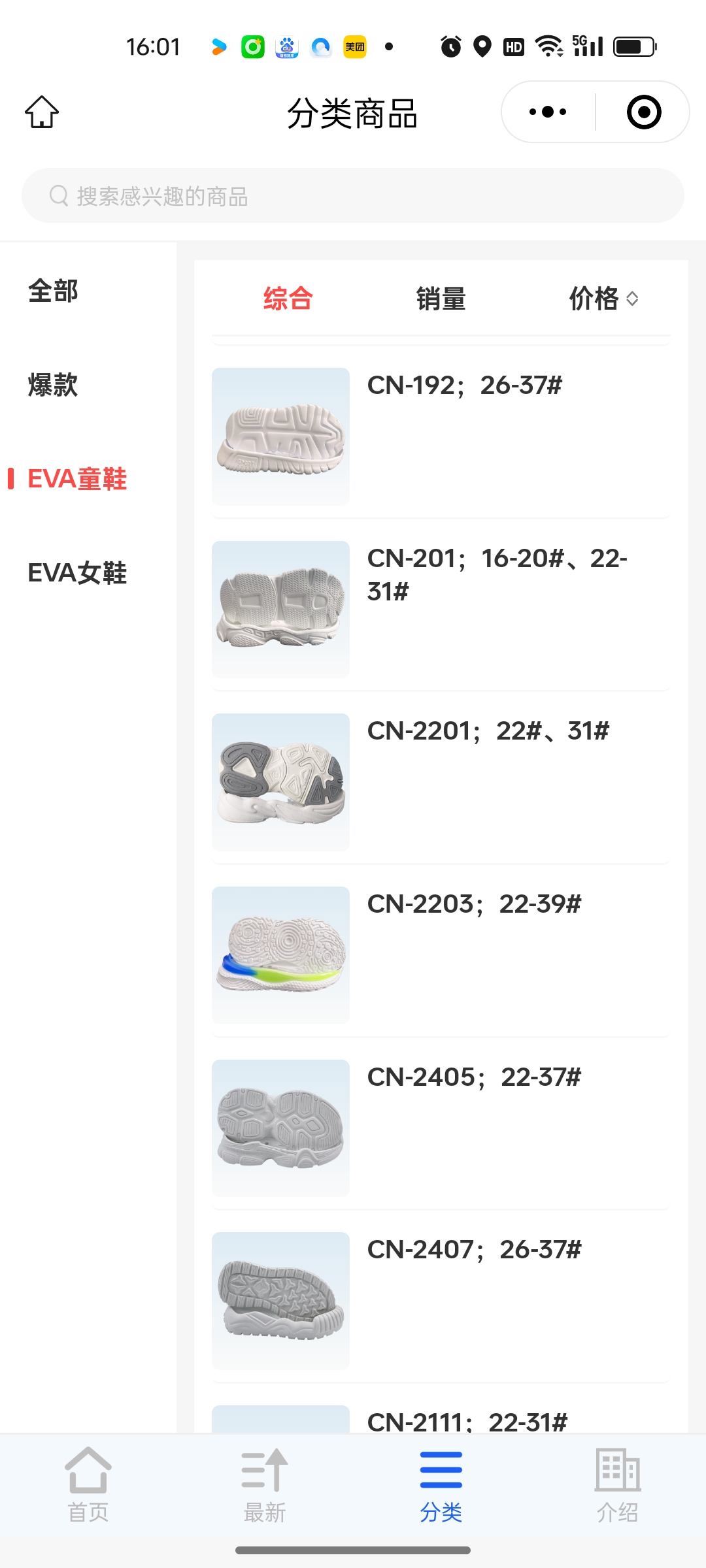Switch to the 爆款 category
Image resolution: width=706 pixels, height=1568 pixels.
(54, 385)
